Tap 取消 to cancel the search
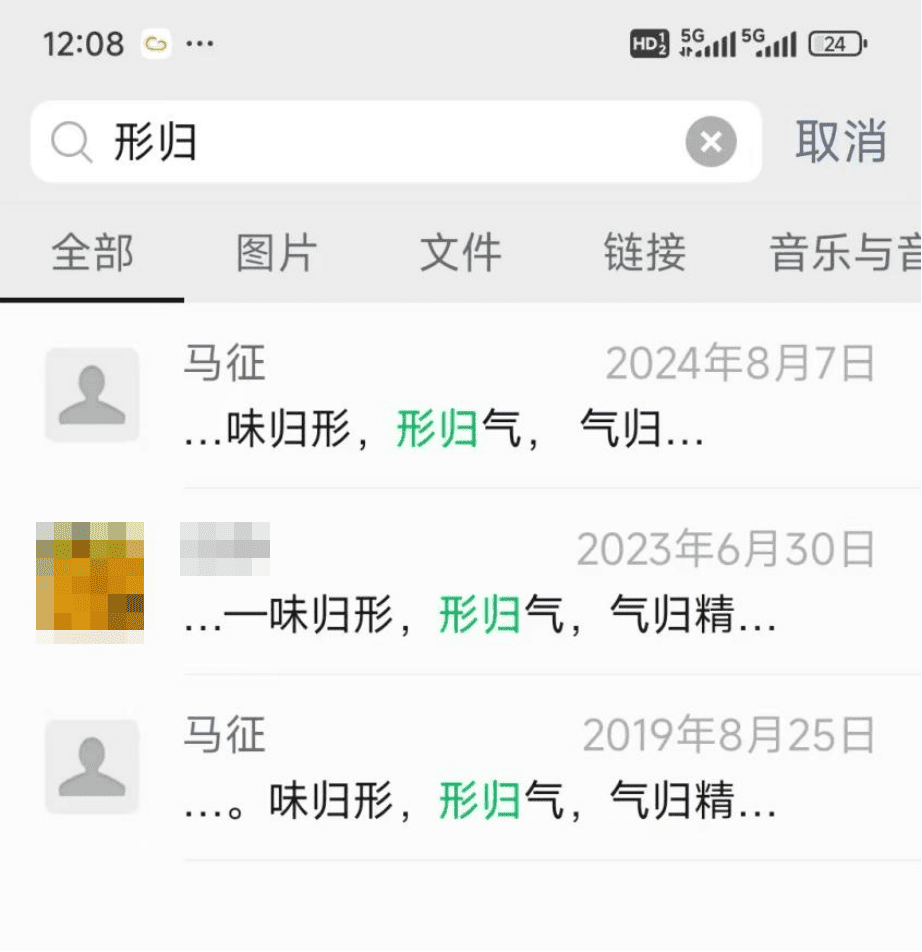This screenshot has width=922, height=952. (x=841, y=141)
